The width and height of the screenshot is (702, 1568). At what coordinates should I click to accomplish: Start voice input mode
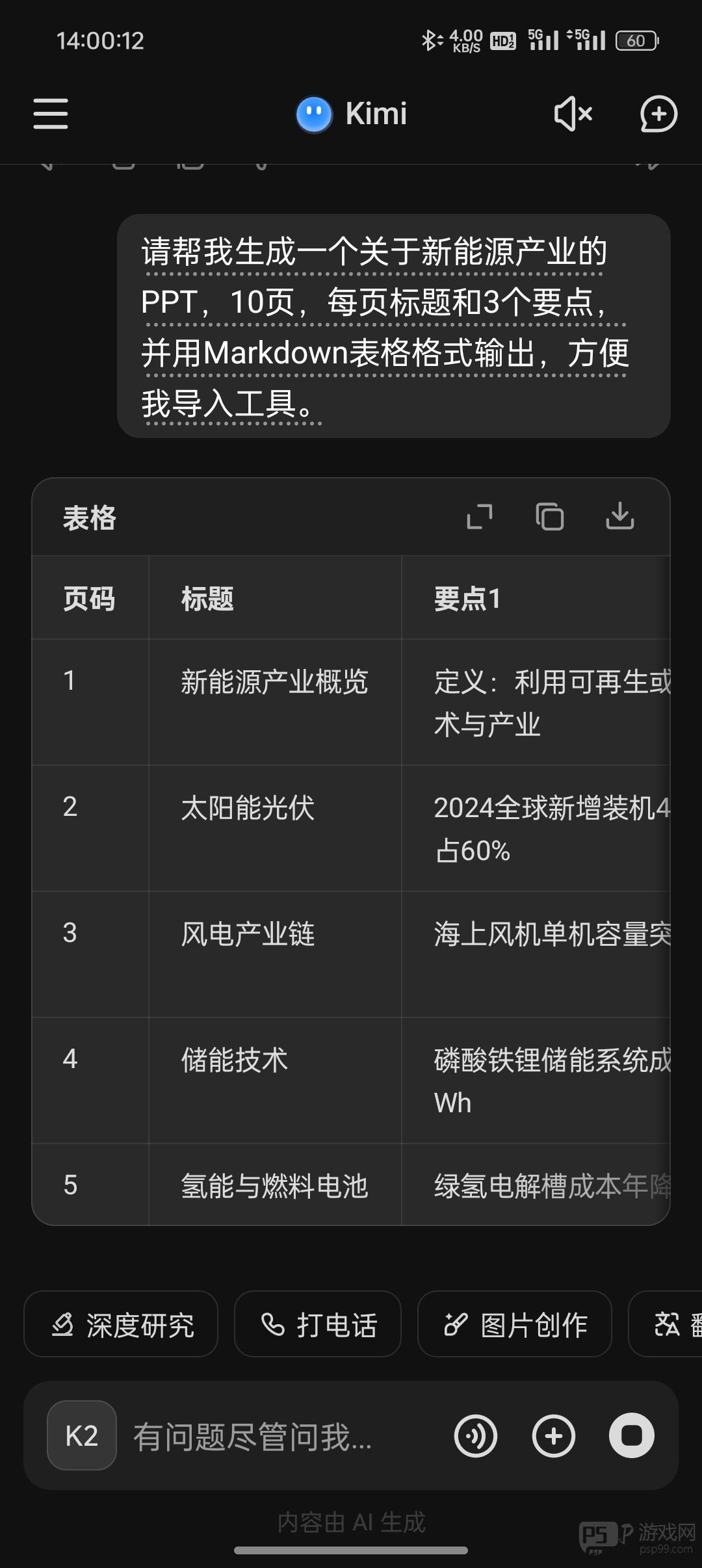[x=476, y=1435]
